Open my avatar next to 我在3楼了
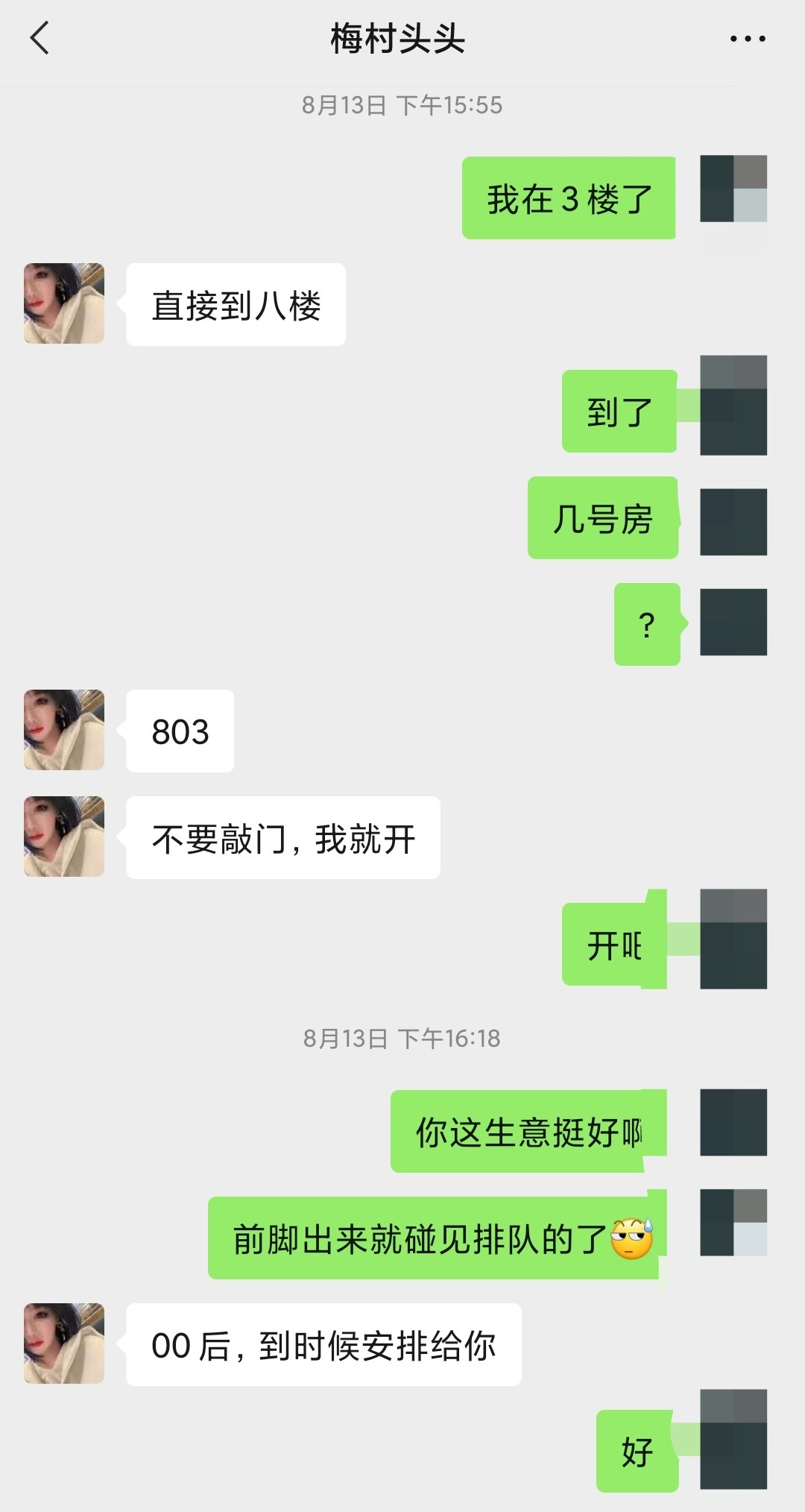Image resolution: width=805 pixels, height=1512 pixels. (x=733, y=189)
